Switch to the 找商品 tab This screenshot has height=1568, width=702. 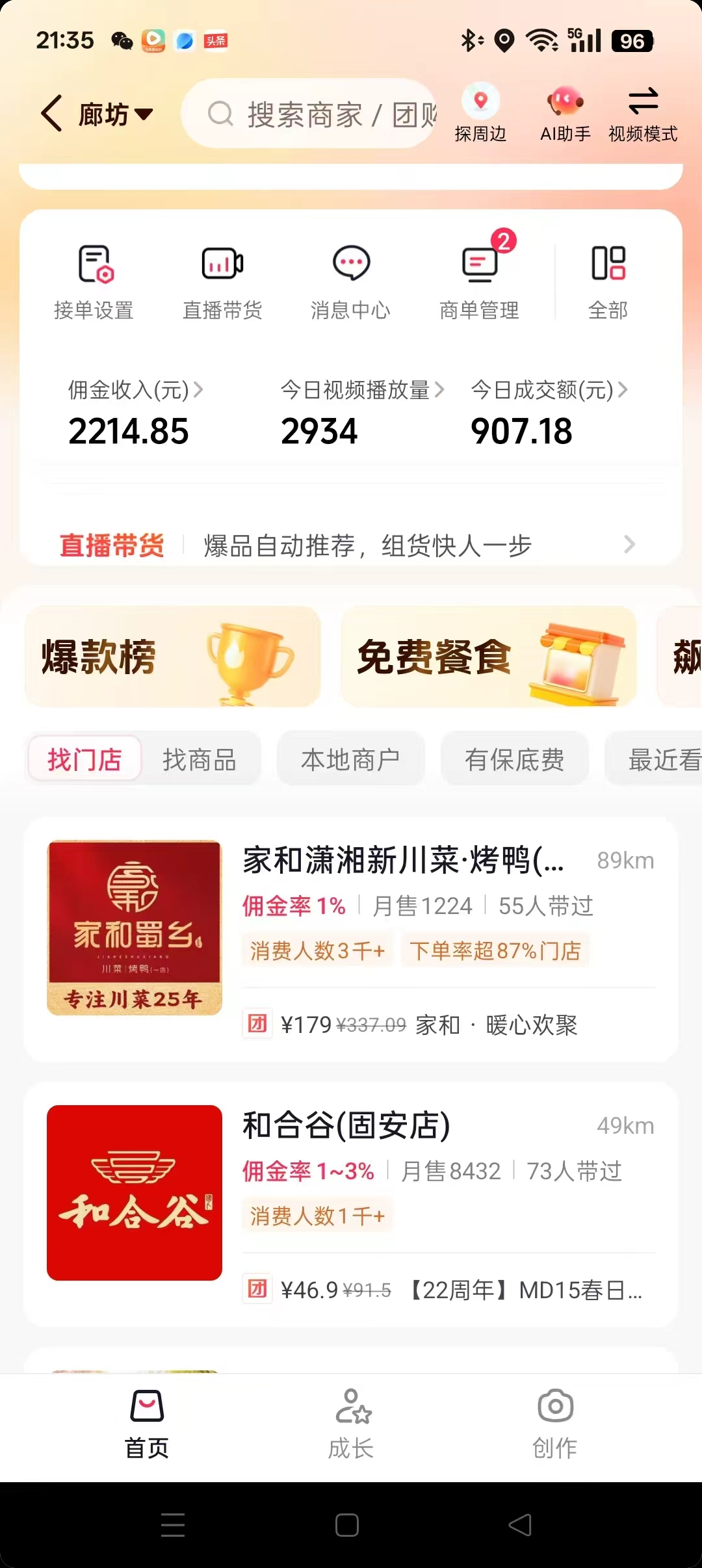coord(199,759)
